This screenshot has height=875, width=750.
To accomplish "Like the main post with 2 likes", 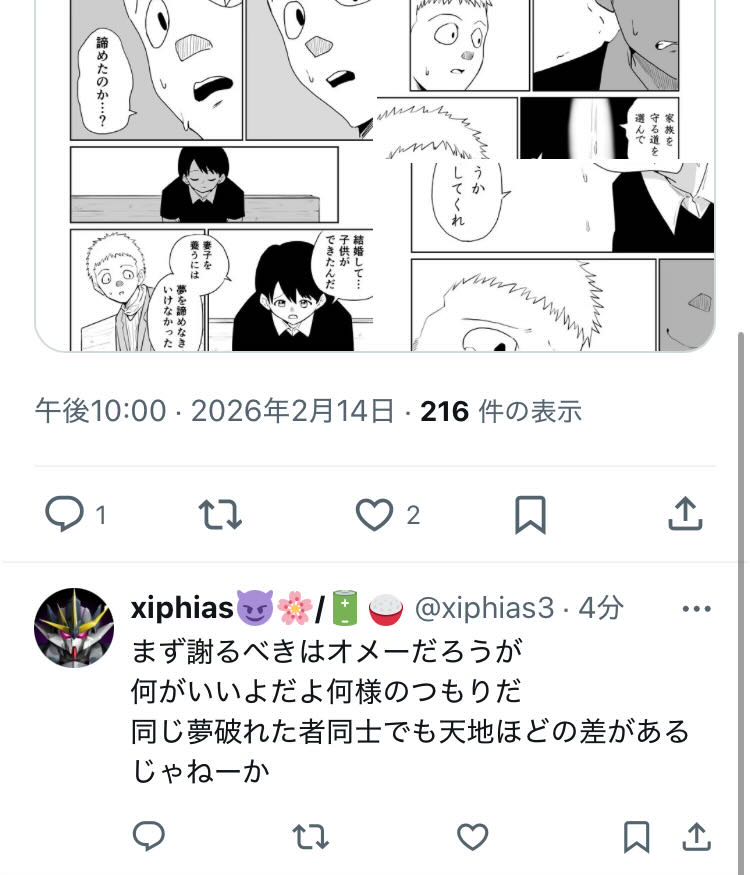I will [375, 515].
